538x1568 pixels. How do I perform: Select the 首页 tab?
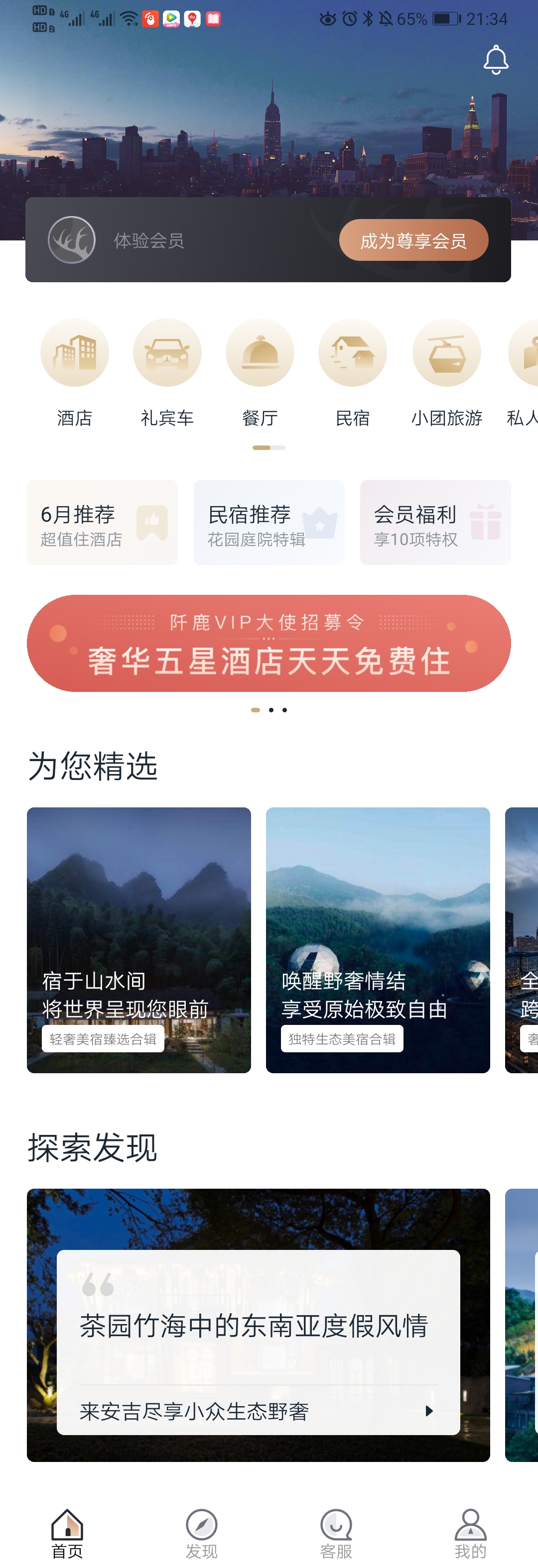pyautogui.click(x=67, y=1533)
